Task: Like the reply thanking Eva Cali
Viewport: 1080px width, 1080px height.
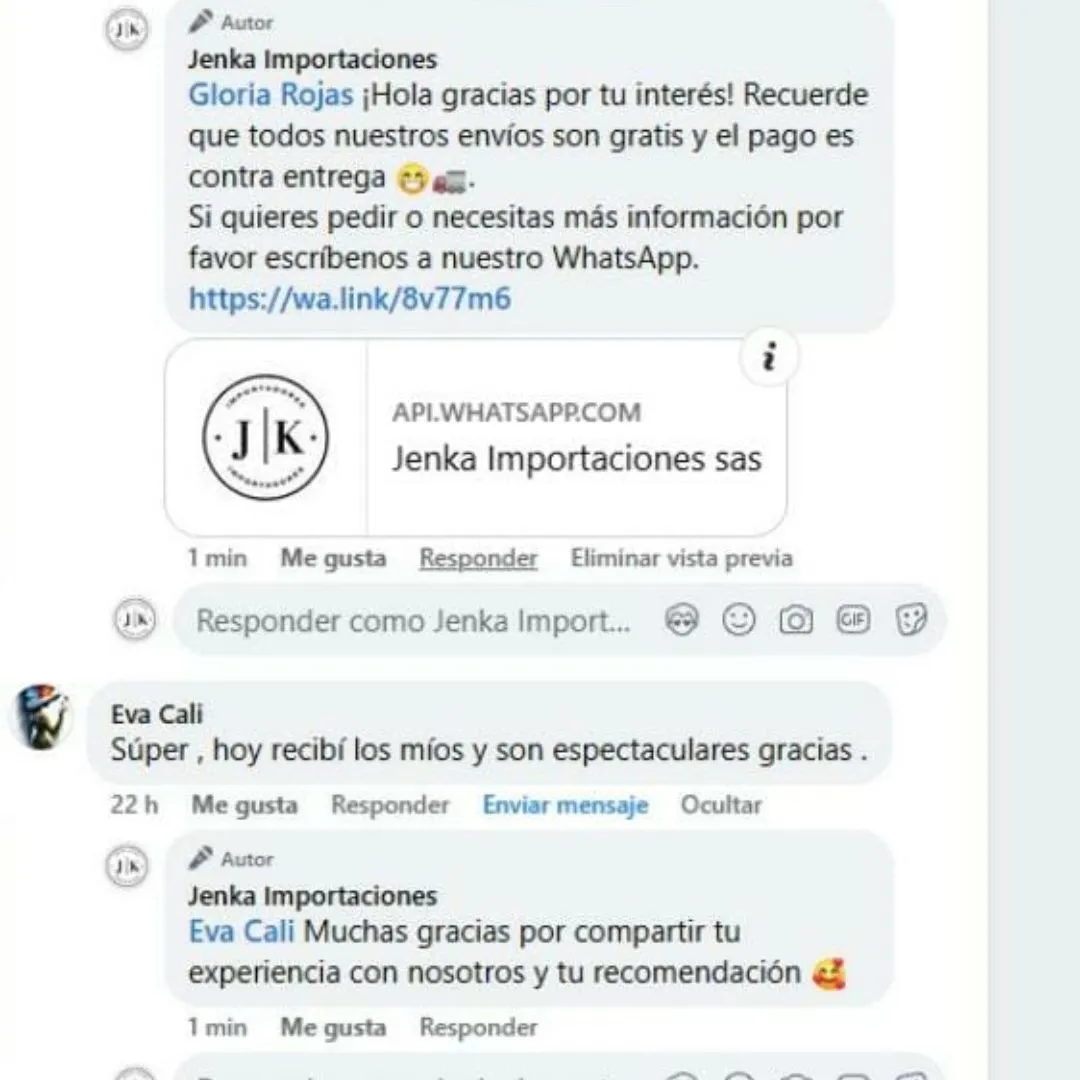Action: coord(333,1027)
